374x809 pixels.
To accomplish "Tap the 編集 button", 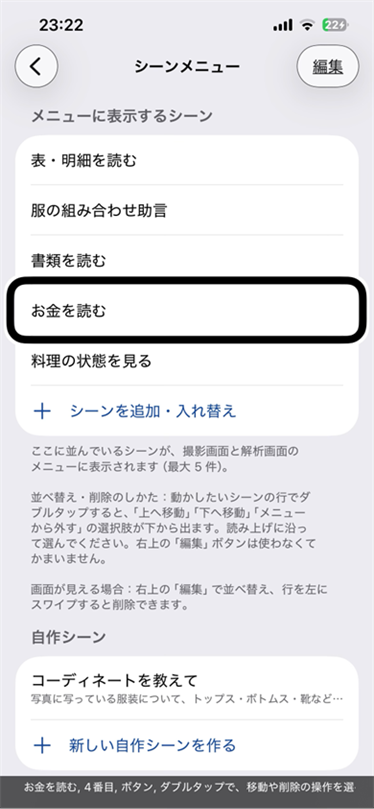I will point(328,66).
